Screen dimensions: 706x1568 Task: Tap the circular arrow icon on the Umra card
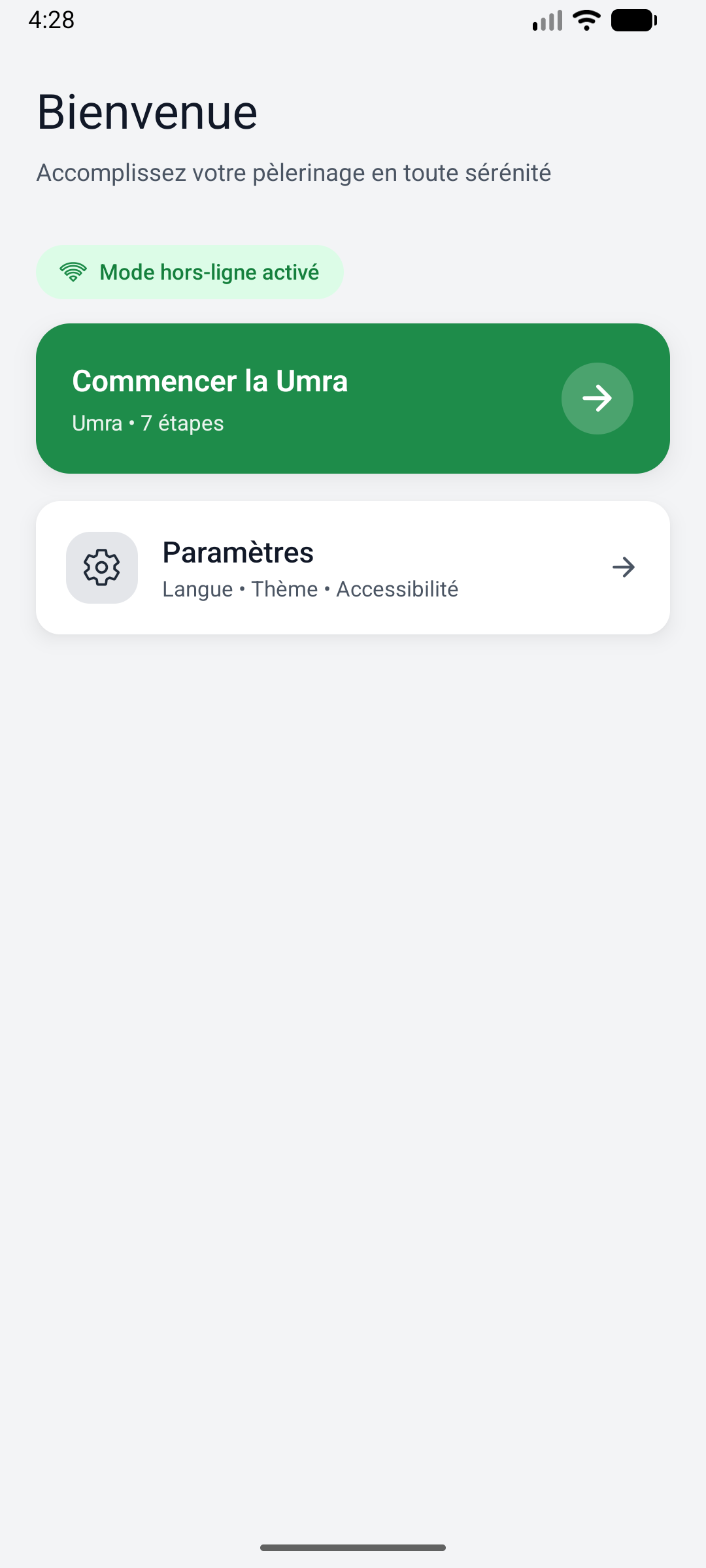point(597,398)
